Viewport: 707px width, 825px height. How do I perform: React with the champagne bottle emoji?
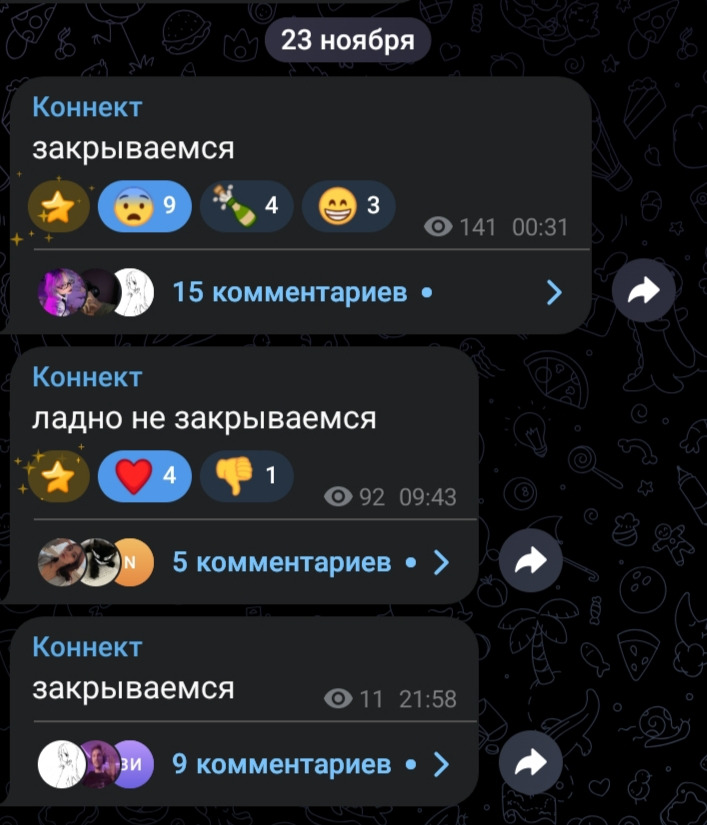(x=245, y=207)
